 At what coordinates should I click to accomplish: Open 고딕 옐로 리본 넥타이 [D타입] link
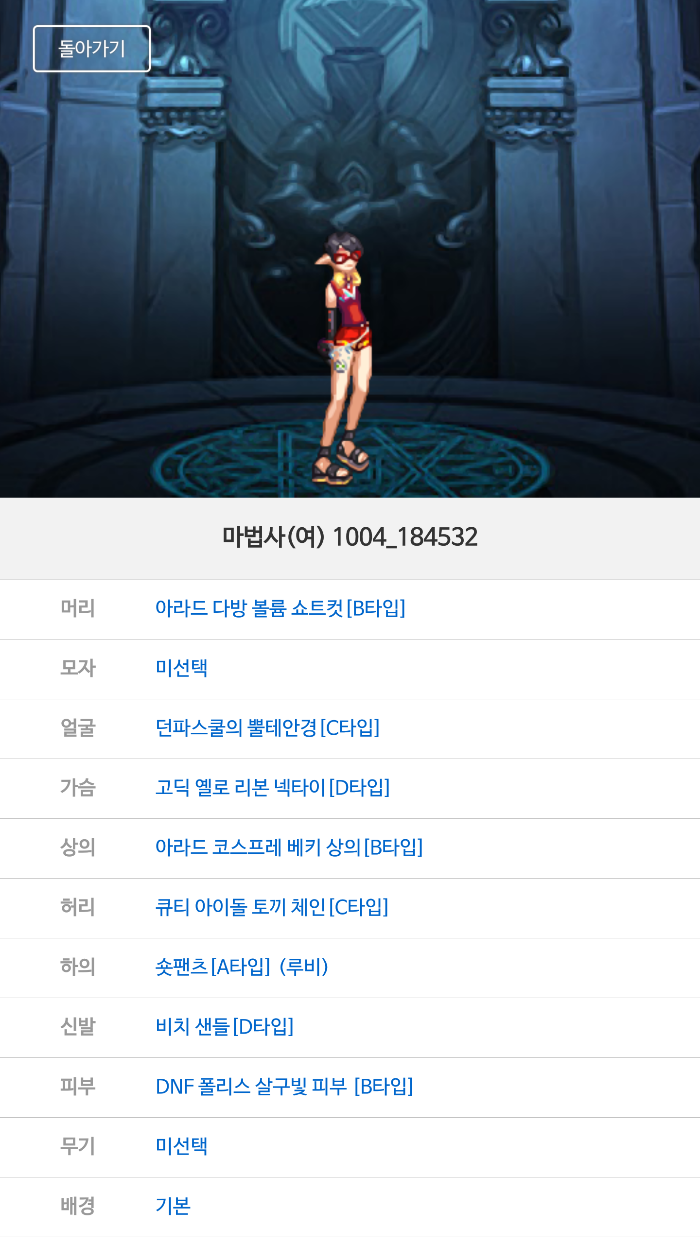click(x=272, y=788)
